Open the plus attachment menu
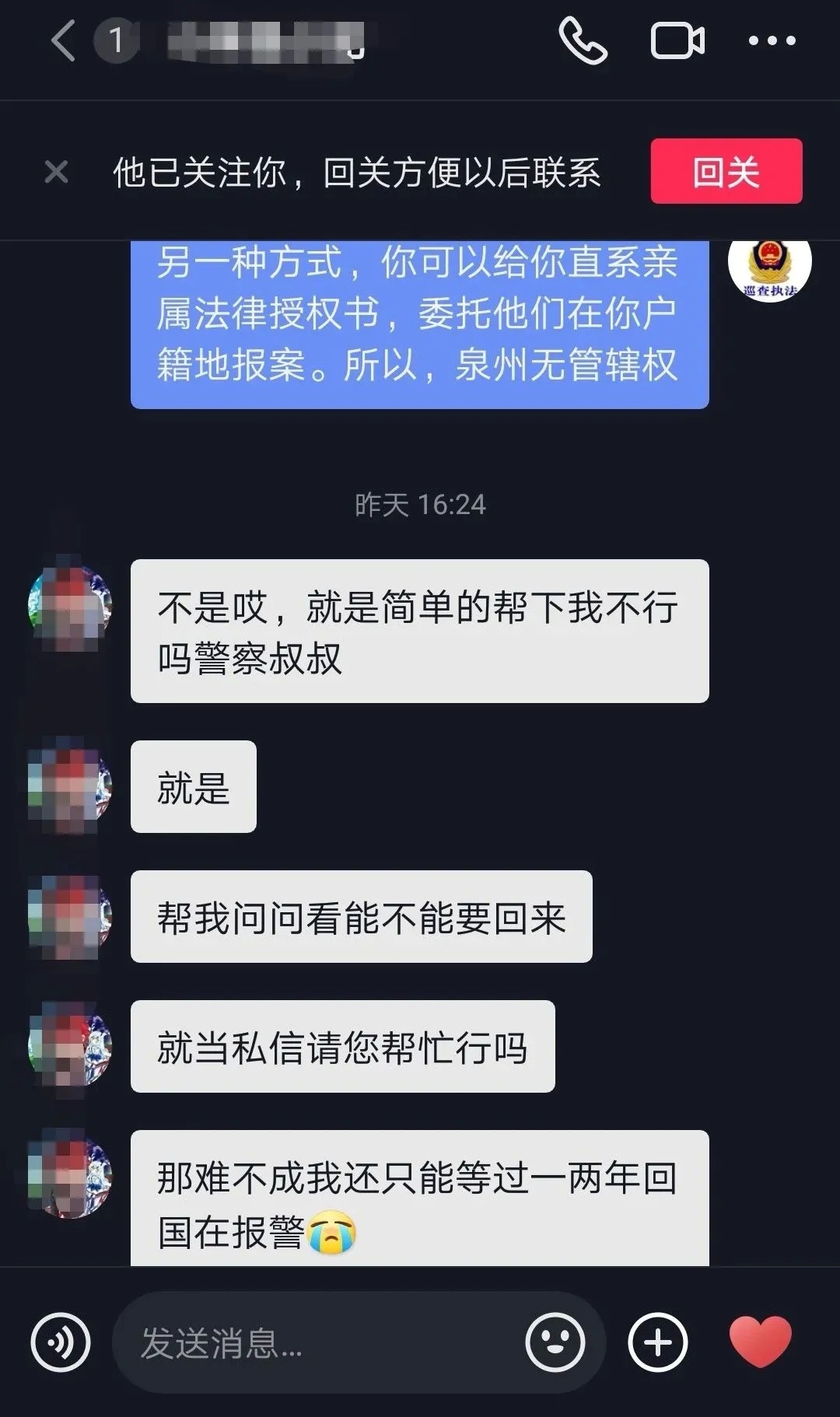Viewport: 840px width, 1417px height. (x=657, y=1342)
